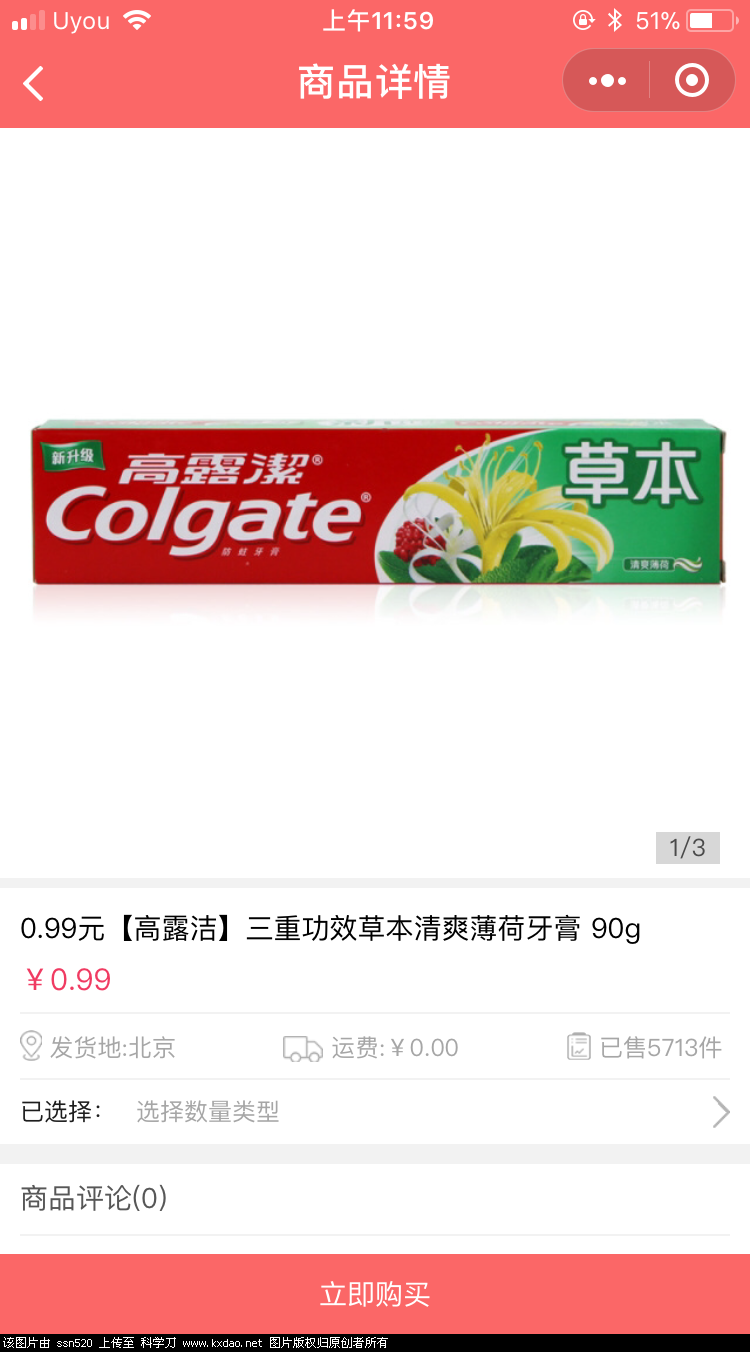Tap the circular mini-program close icon
This screenshot has height=1352, width=750.
(691, 80)
